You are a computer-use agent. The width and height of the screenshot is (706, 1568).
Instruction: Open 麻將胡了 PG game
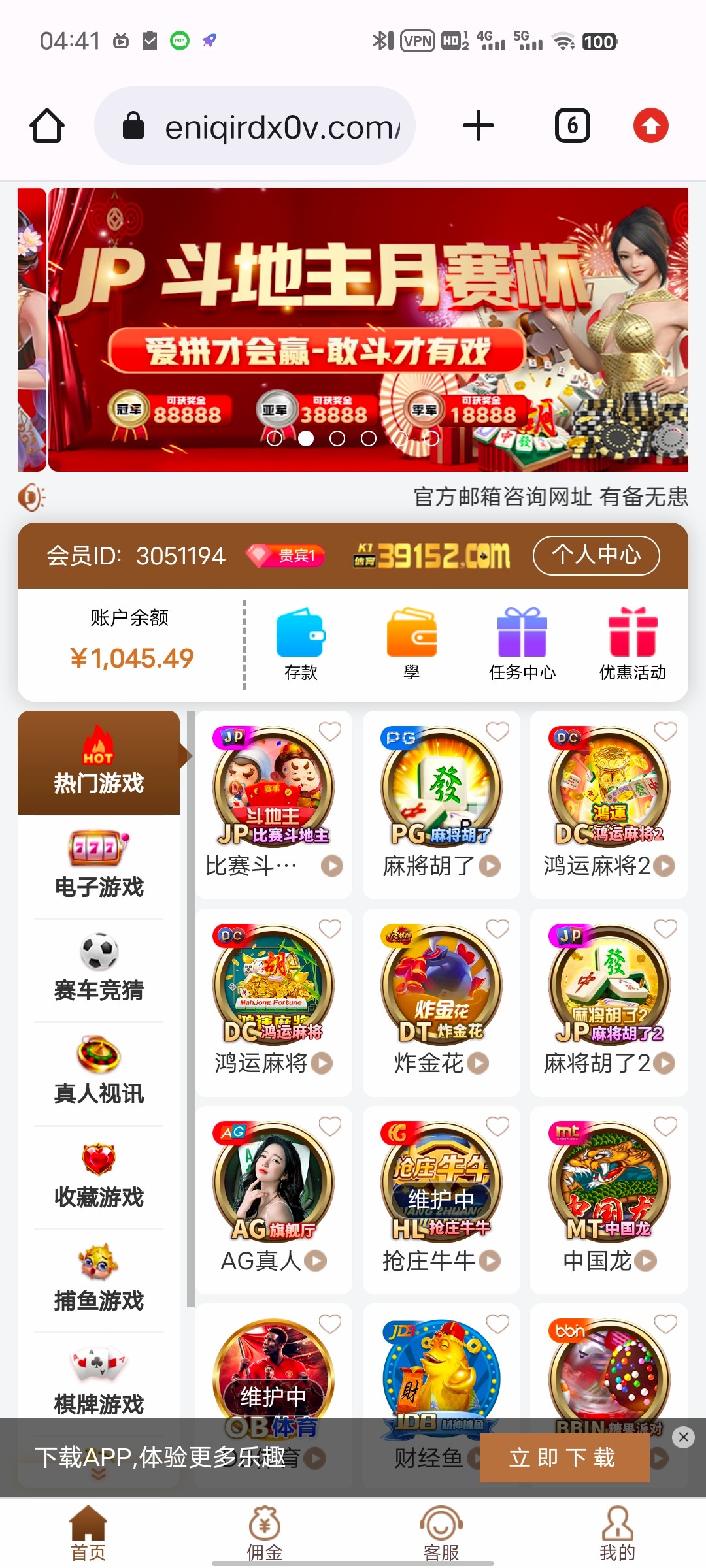coord(441,804)
